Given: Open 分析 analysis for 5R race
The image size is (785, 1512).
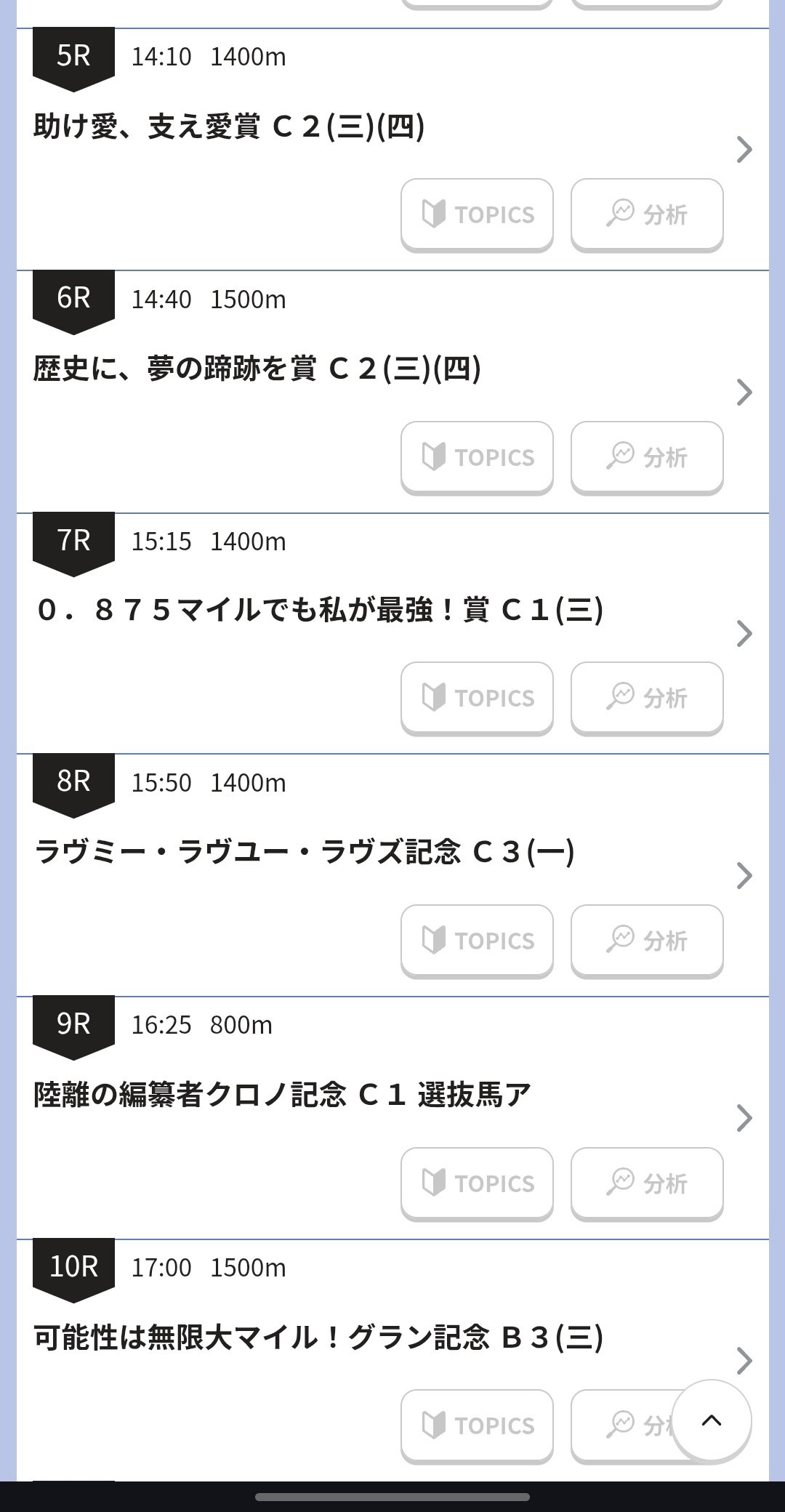Looking at the screenshot, I should click(x=647, y=214).
